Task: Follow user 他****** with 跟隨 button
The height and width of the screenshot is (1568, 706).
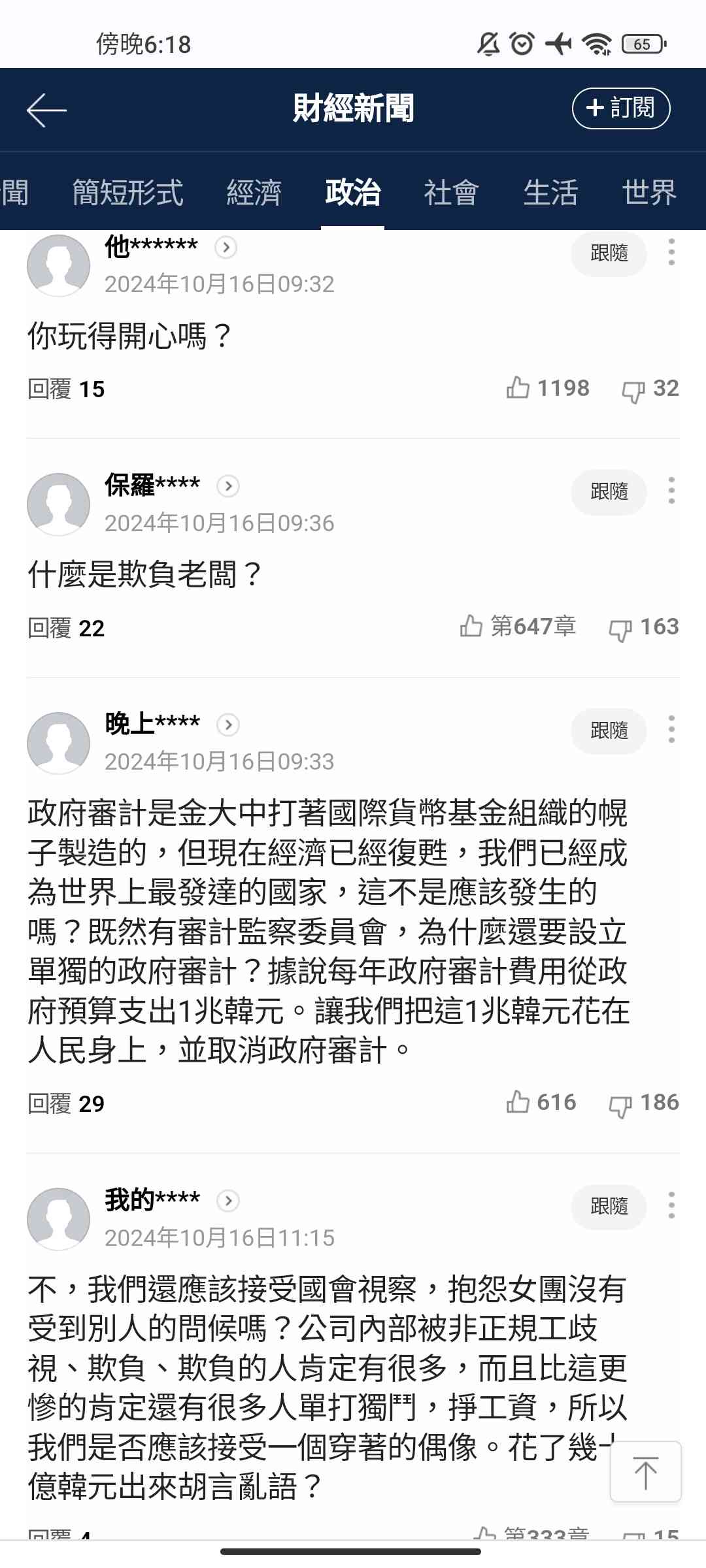Action: click(609, 253)
